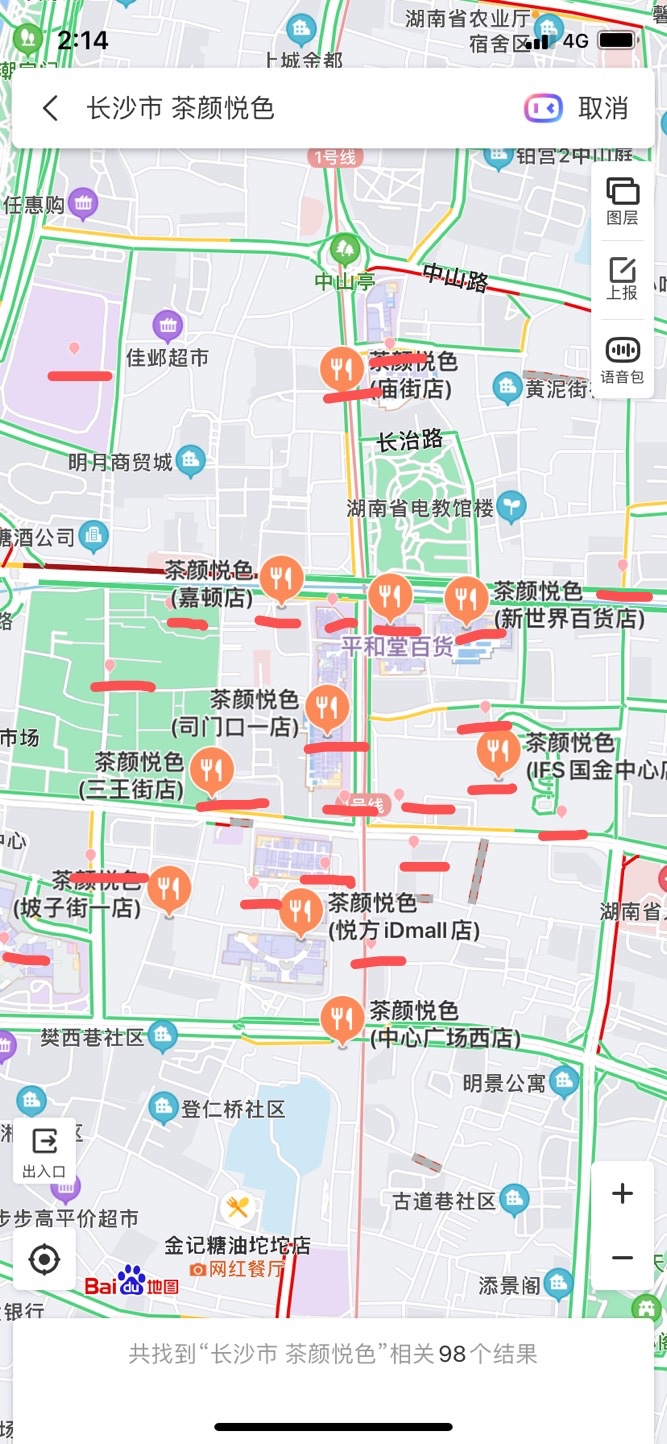Select the 茶颜悦色 IFS国金中心店 marker

click(x=498, y=750)
